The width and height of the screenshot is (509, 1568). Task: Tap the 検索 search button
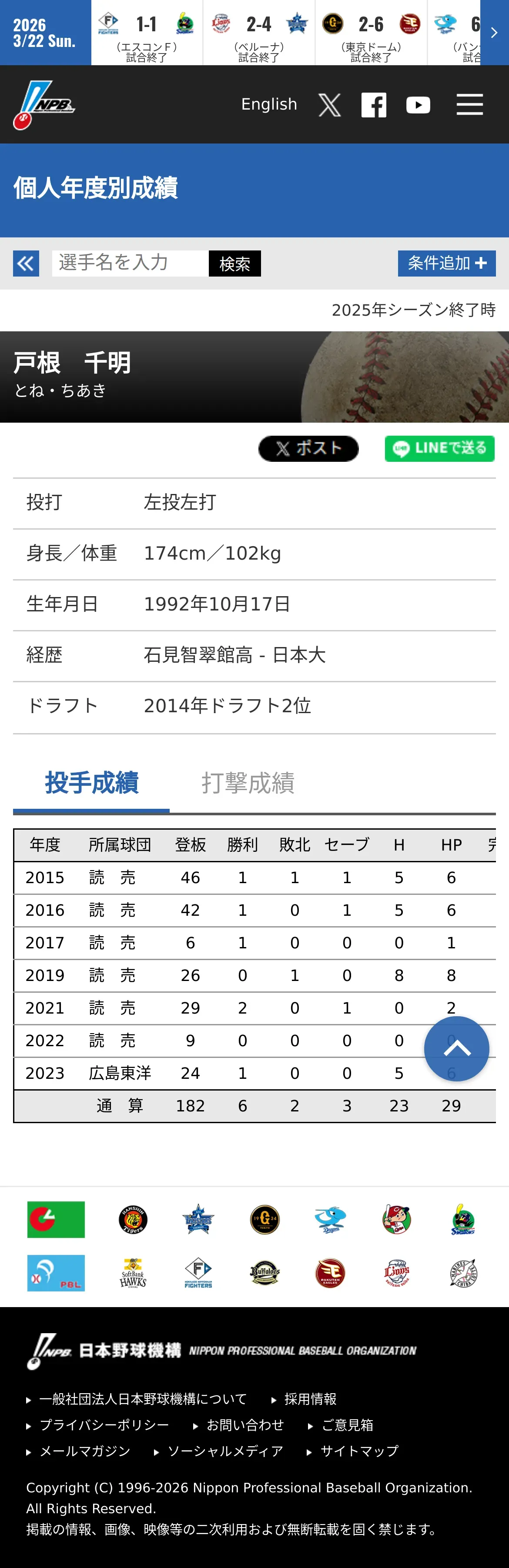pos(234,263)
